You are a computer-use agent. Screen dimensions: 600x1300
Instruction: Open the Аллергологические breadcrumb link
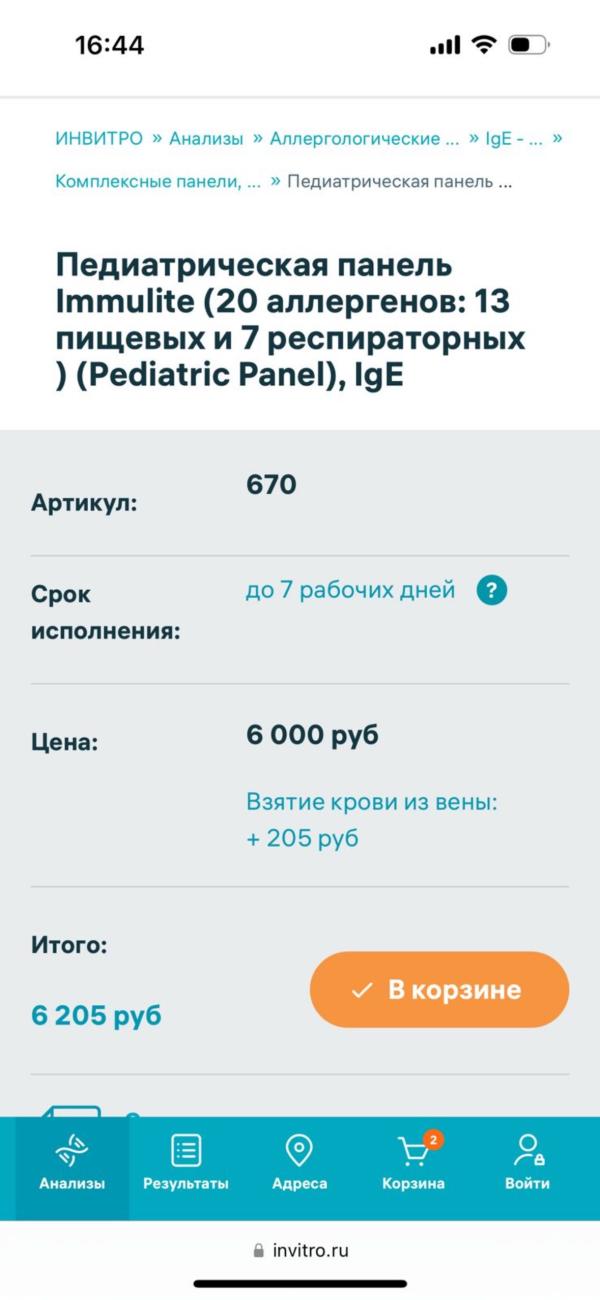[x=365, y=139]
